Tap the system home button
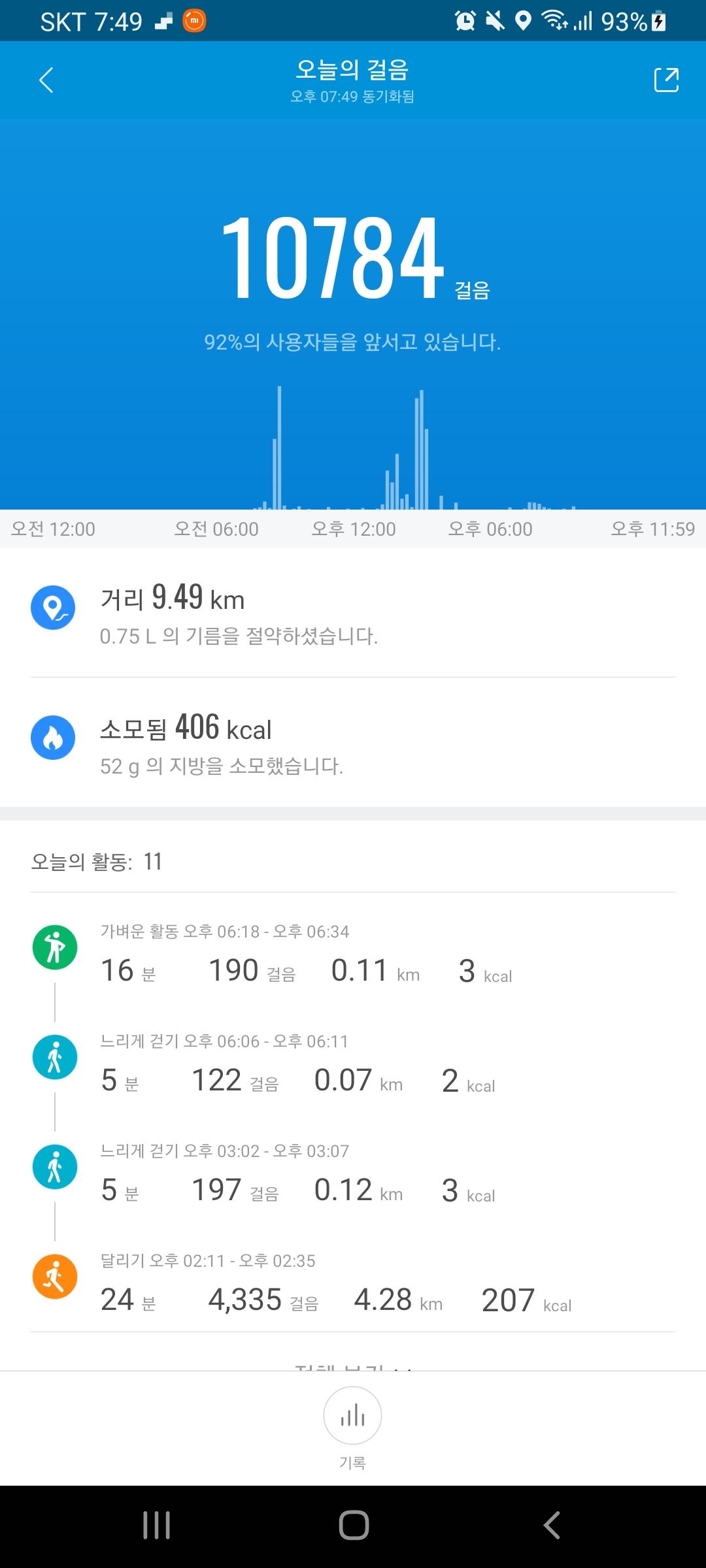Viewport: 706px width, 1568px height. pos(354,1526)
